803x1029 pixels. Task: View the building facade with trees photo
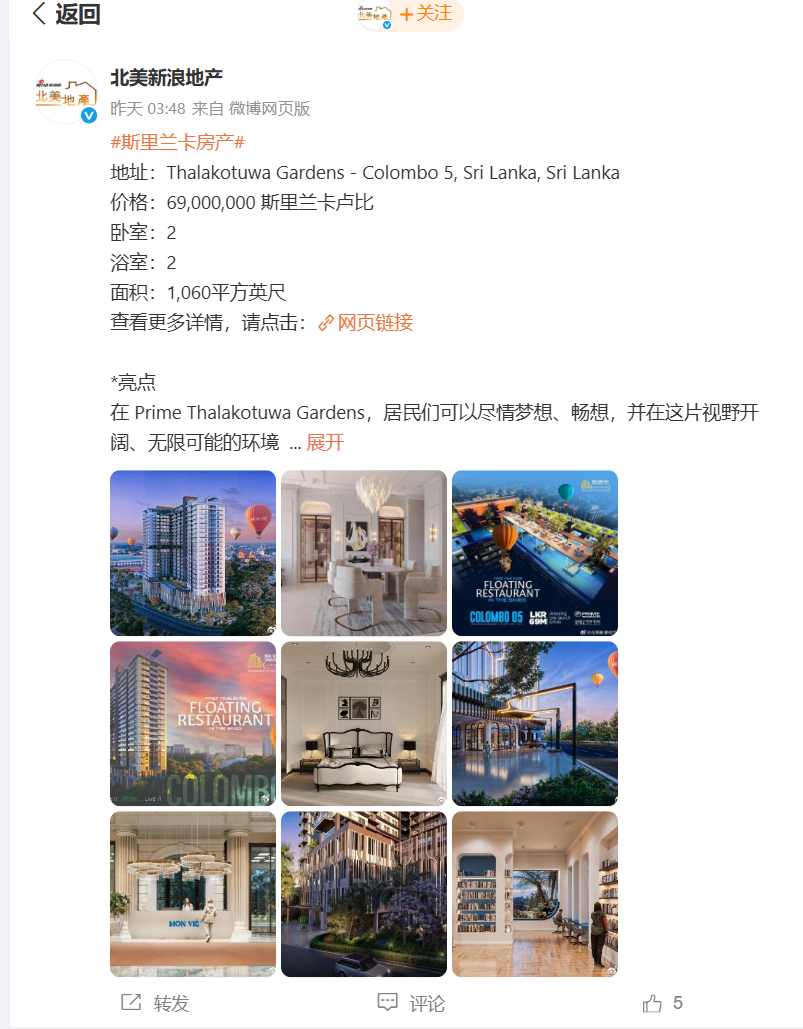(x=364, y=895)
